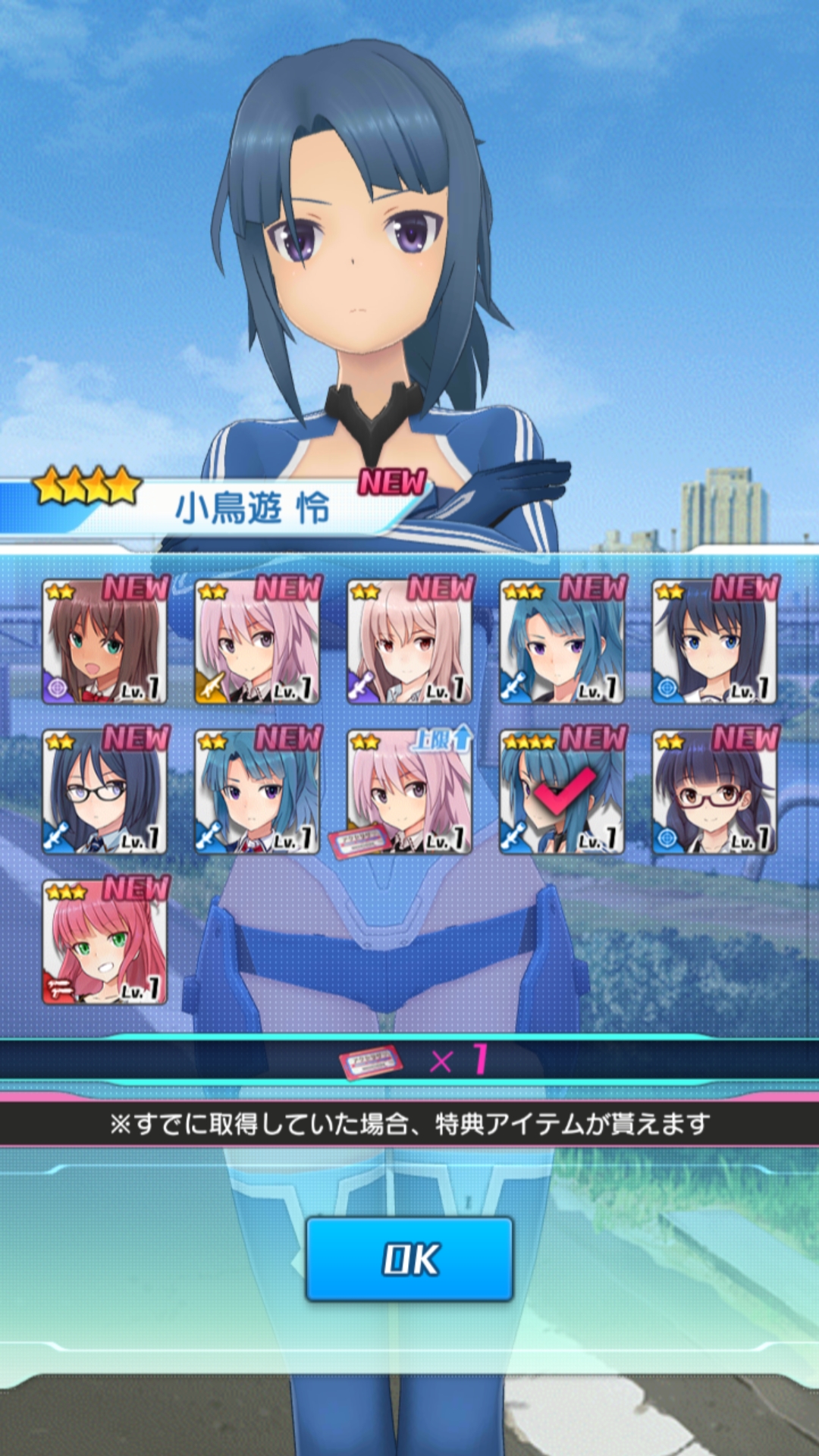The image size is (819, 1456).
Task: Click the 小鳥遊怜 name banner
Action: 250,507
